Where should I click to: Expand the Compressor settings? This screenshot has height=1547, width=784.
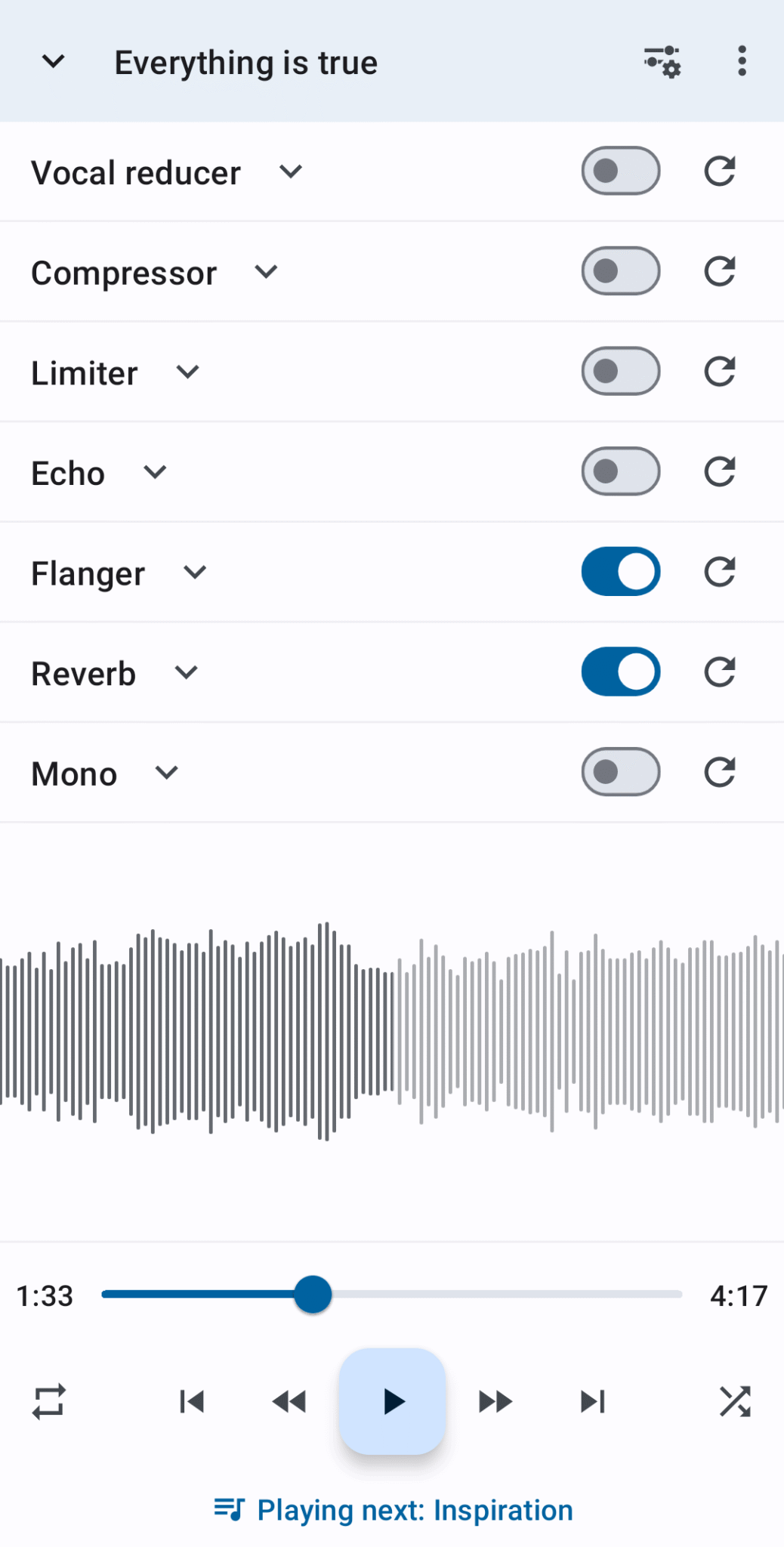[266, 272]
